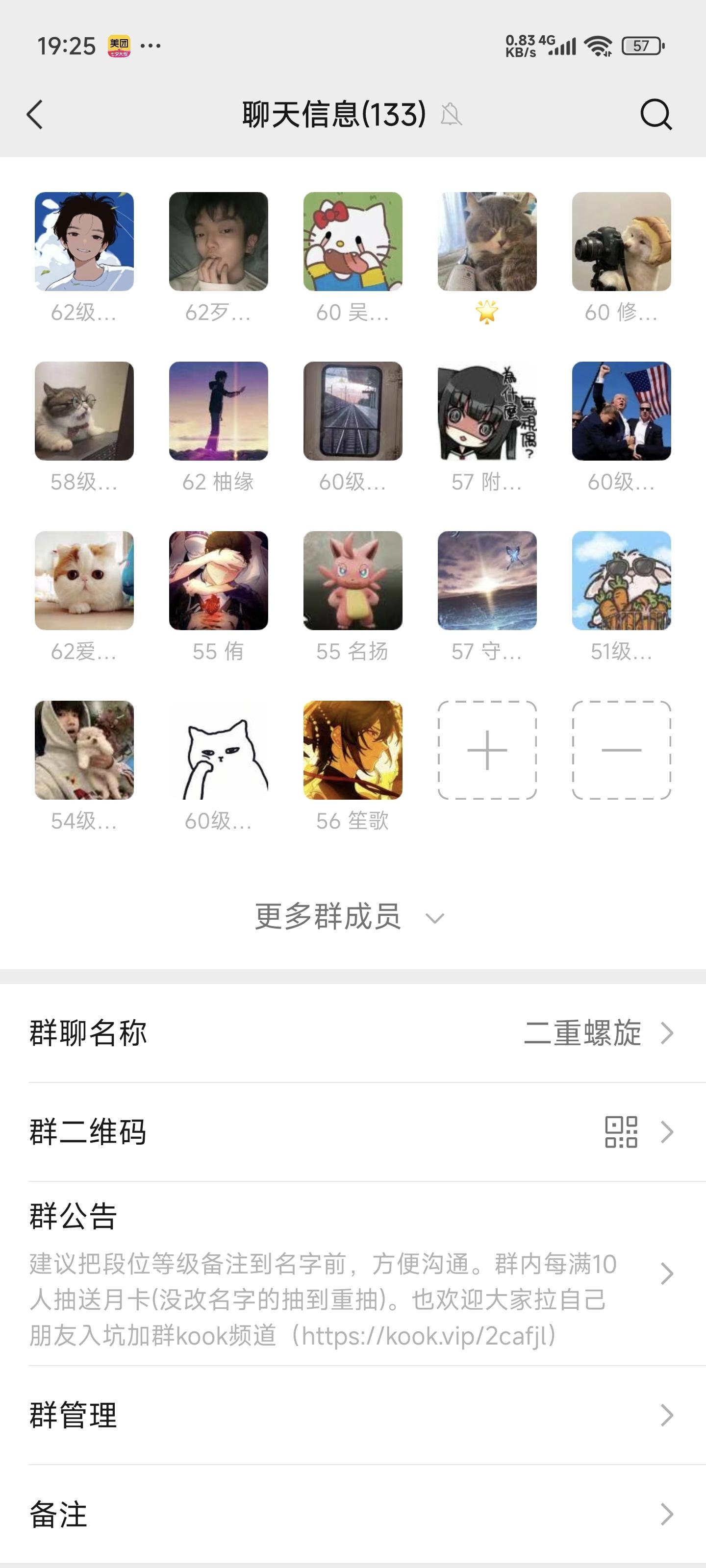Open member 55 名扬's profile
The image size is (706, 1568).
353,581
